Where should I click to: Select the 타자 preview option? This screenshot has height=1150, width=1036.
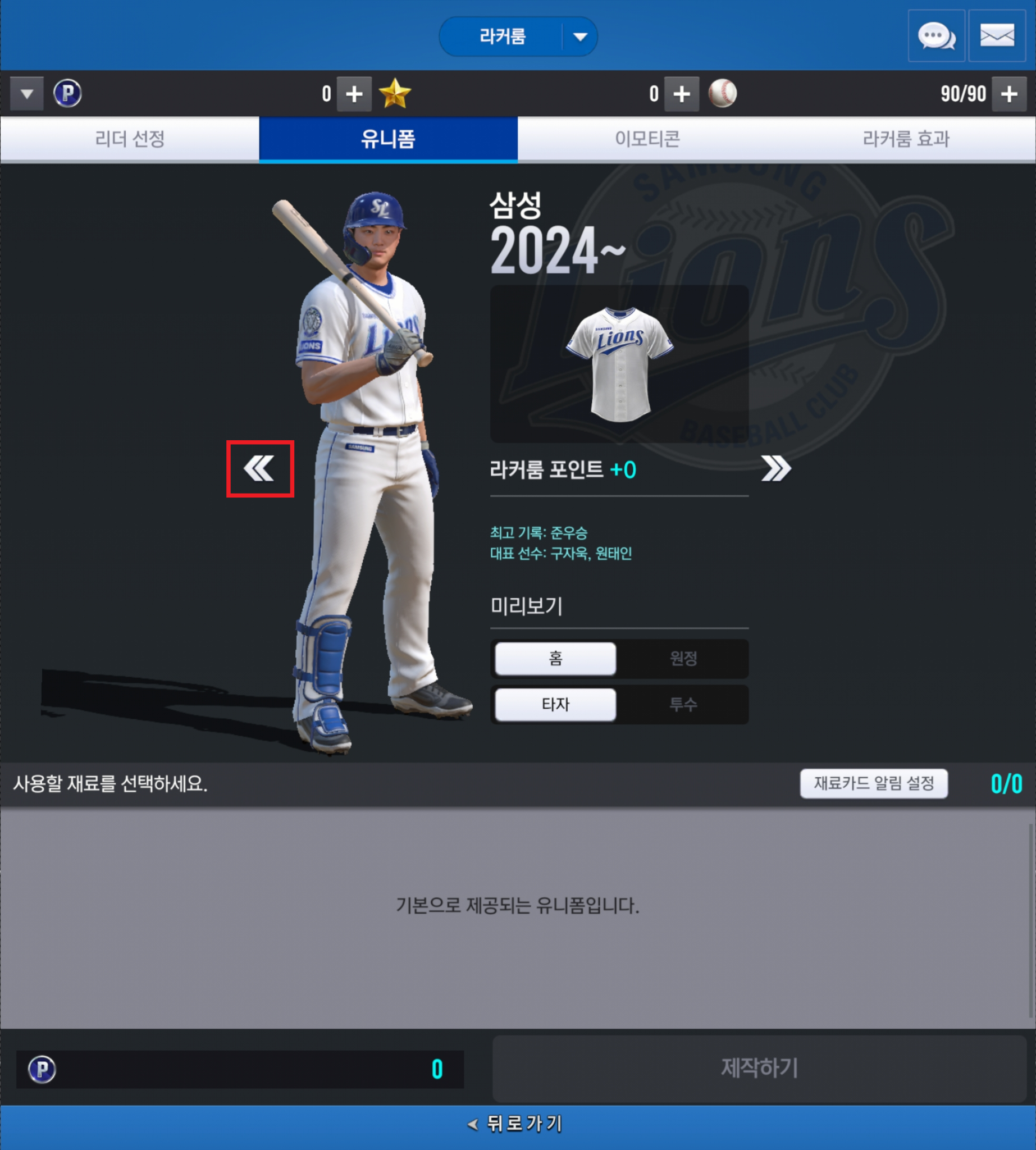555,705
